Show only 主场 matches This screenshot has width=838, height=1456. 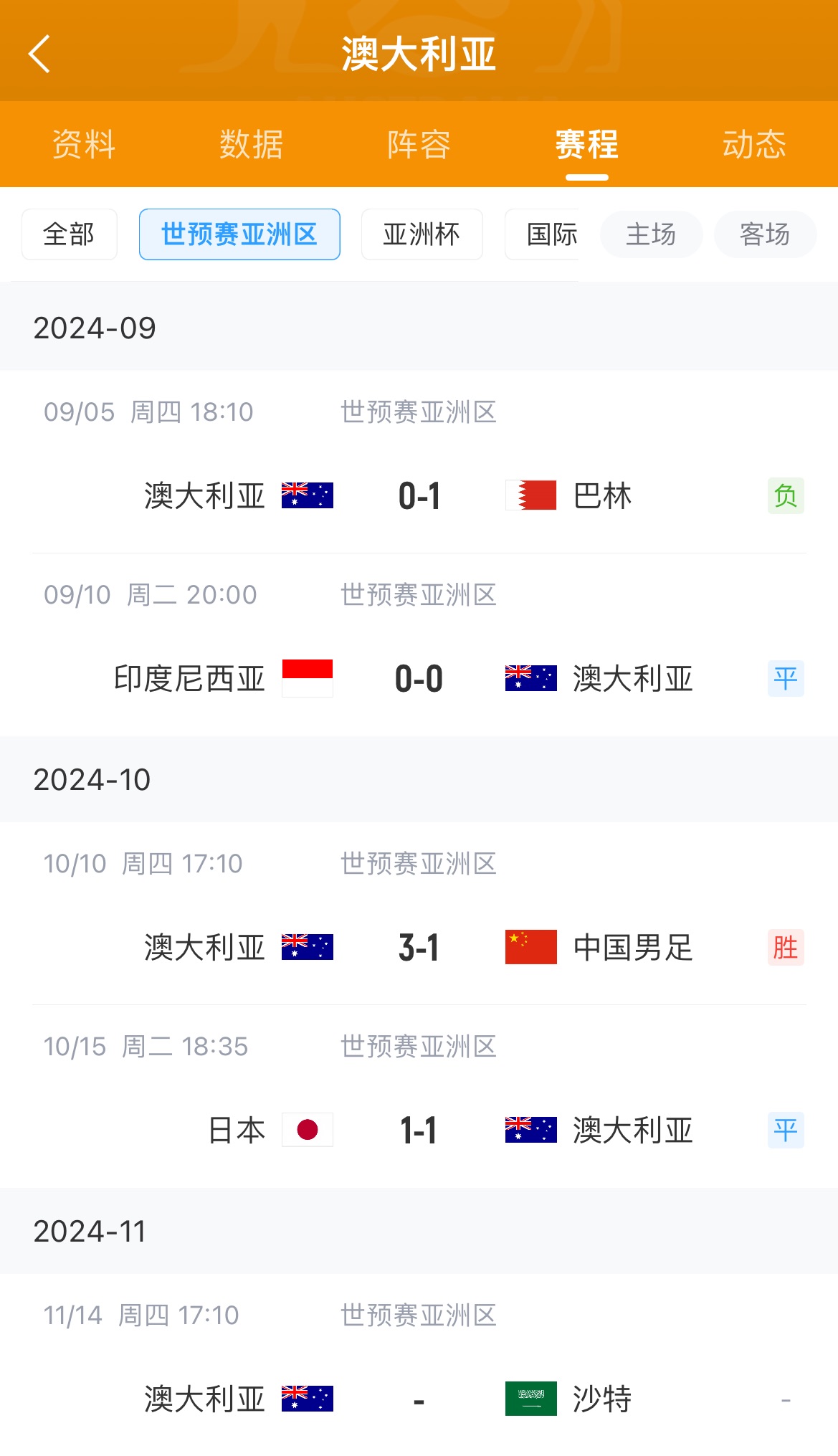coord(651,234)
